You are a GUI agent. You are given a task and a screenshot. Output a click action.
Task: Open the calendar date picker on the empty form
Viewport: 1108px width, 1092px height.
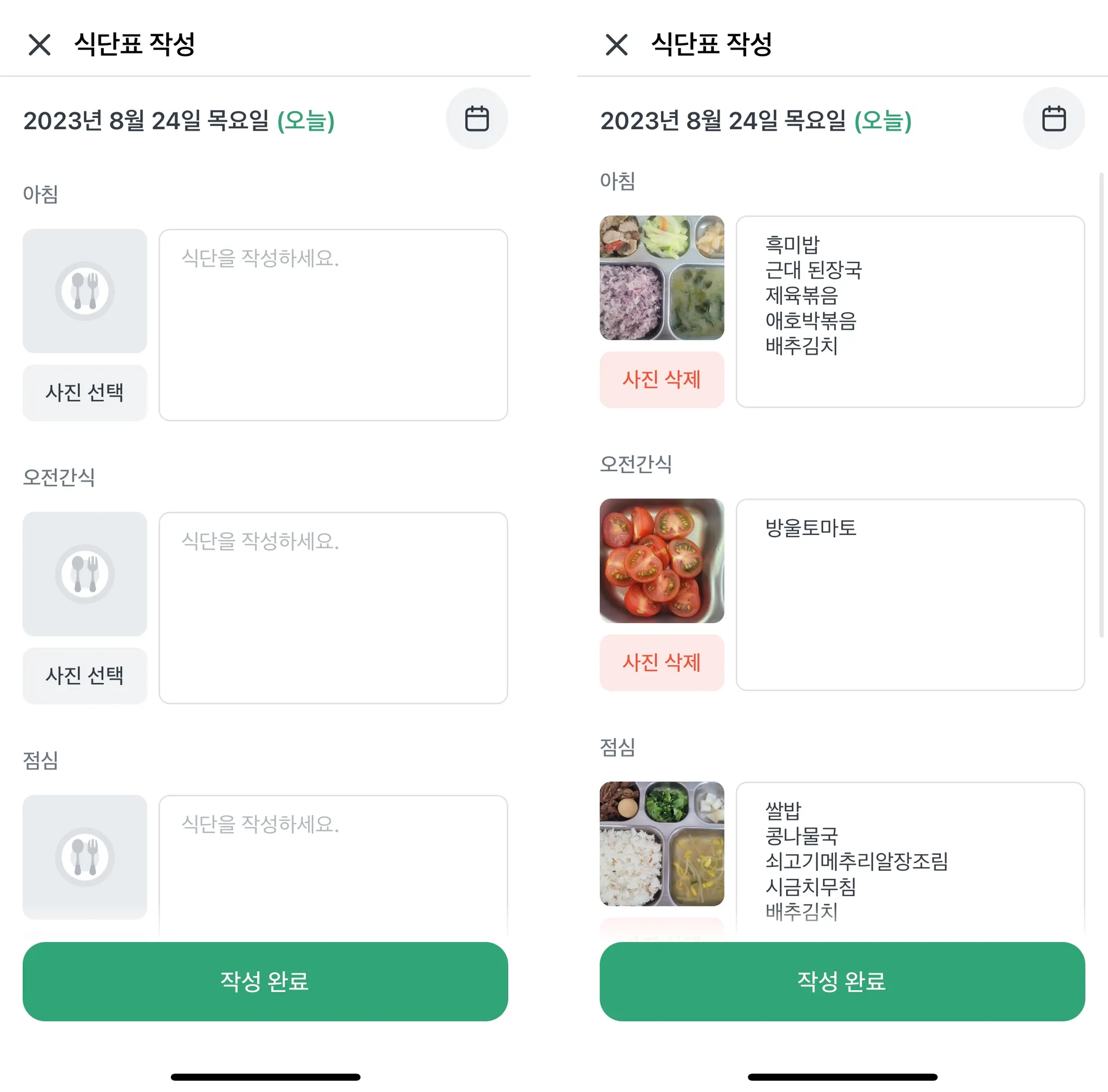477,118
